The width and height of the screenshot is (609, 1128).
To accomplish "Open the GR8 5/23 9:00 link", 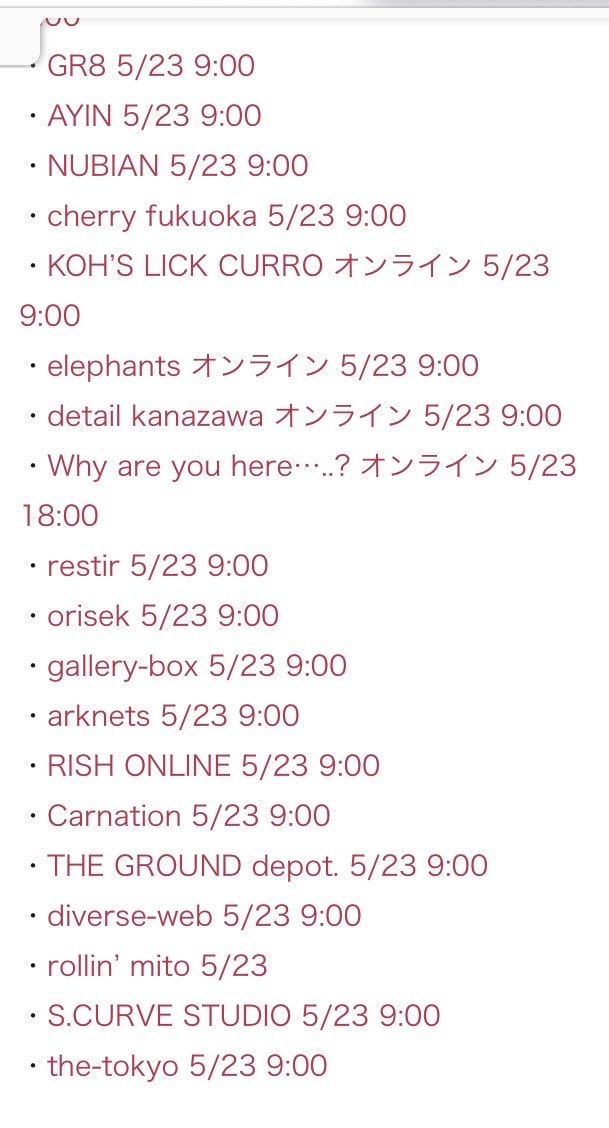I will point(151,66).
